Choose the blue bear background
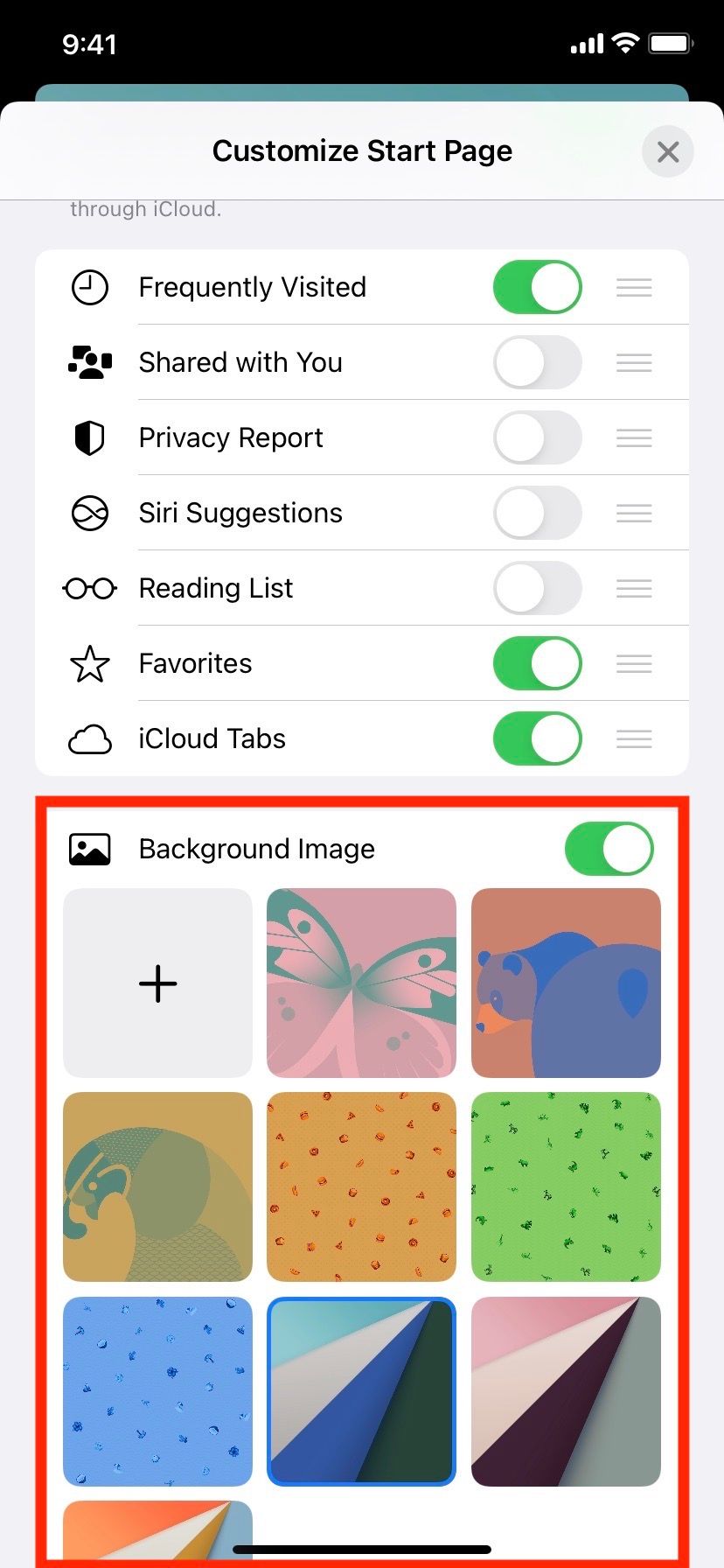 [565, 983]
